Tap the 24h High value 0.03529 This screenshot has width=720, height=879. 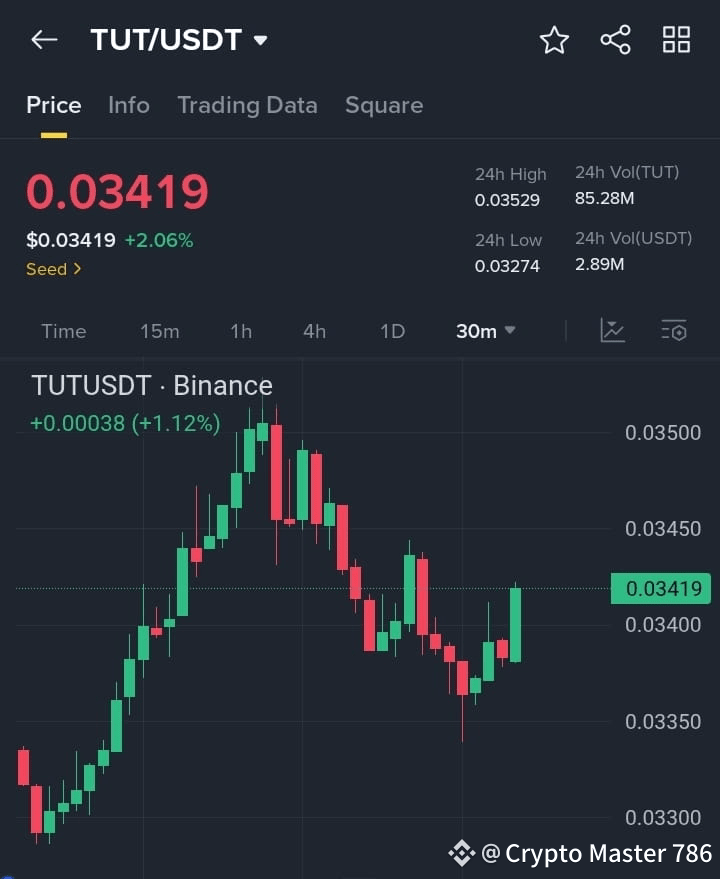coord(510,200)
